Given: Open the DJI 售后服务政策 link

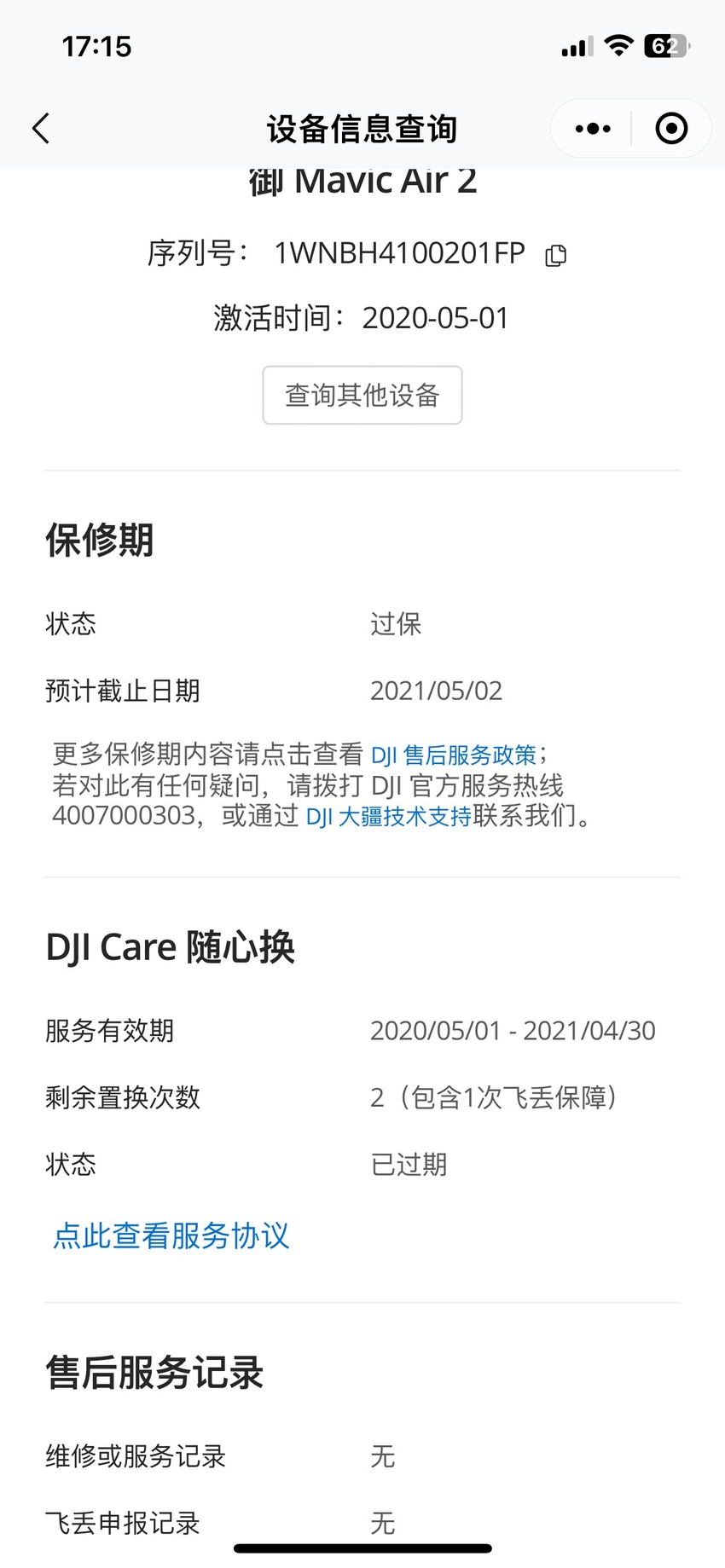Looking at the screenshot, I should 454,755.
